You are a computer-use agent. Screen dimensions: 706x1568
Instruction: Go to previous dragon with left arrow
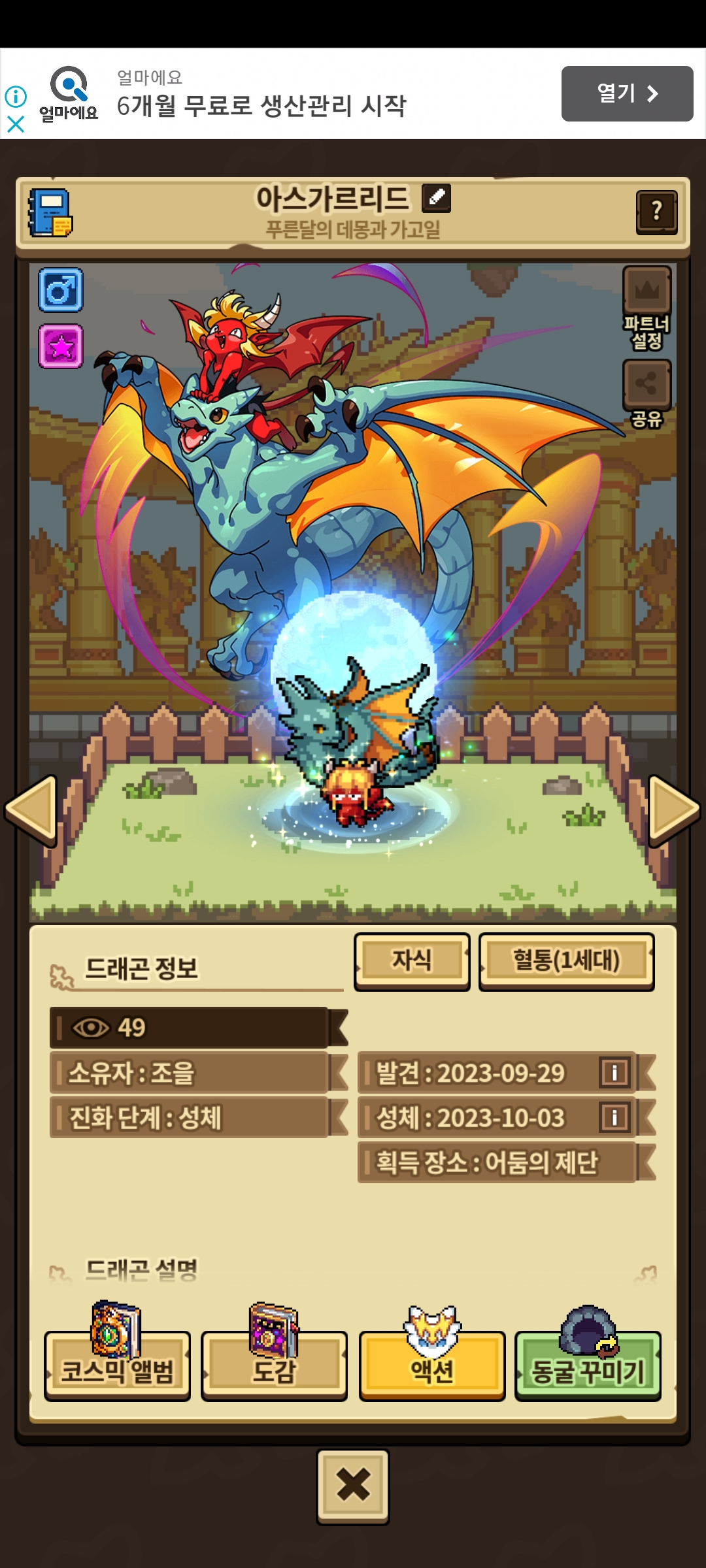coord(31,810)
